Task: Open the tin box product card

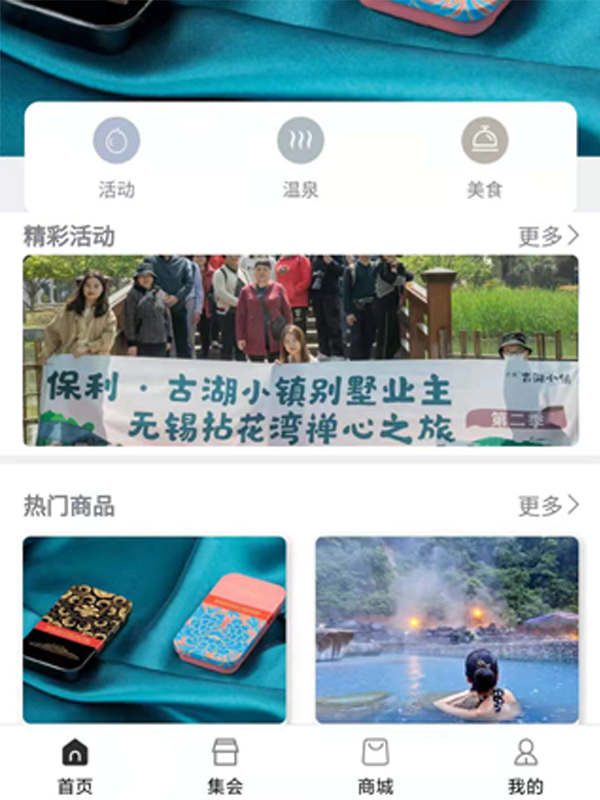Action: pos(154,630)
